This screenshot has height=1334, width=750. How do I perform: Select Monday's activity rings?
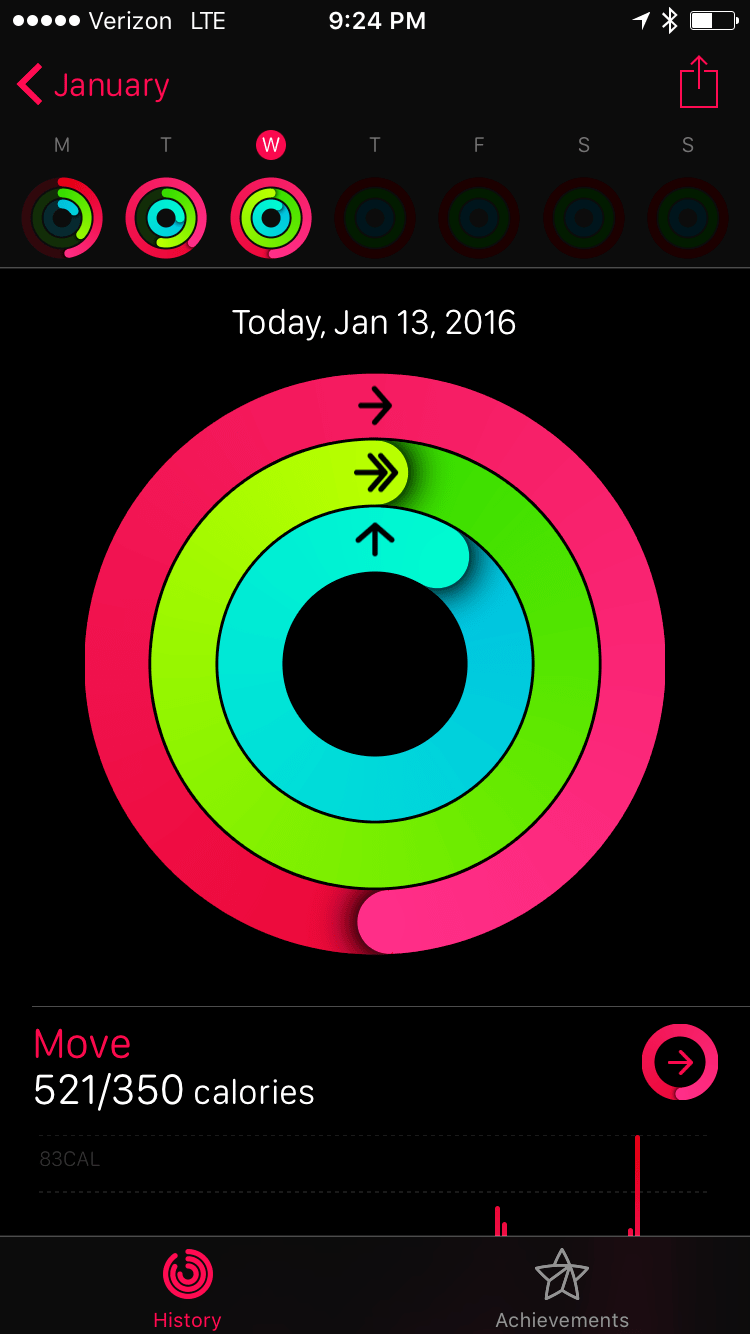62,217
